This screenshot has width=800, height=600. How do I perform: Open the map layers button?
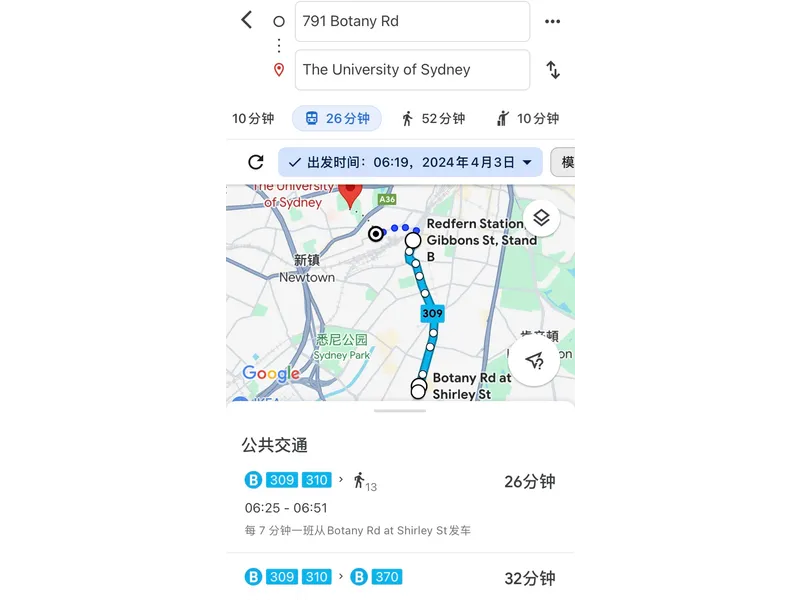pyautogui.click(x=541, y=218)
